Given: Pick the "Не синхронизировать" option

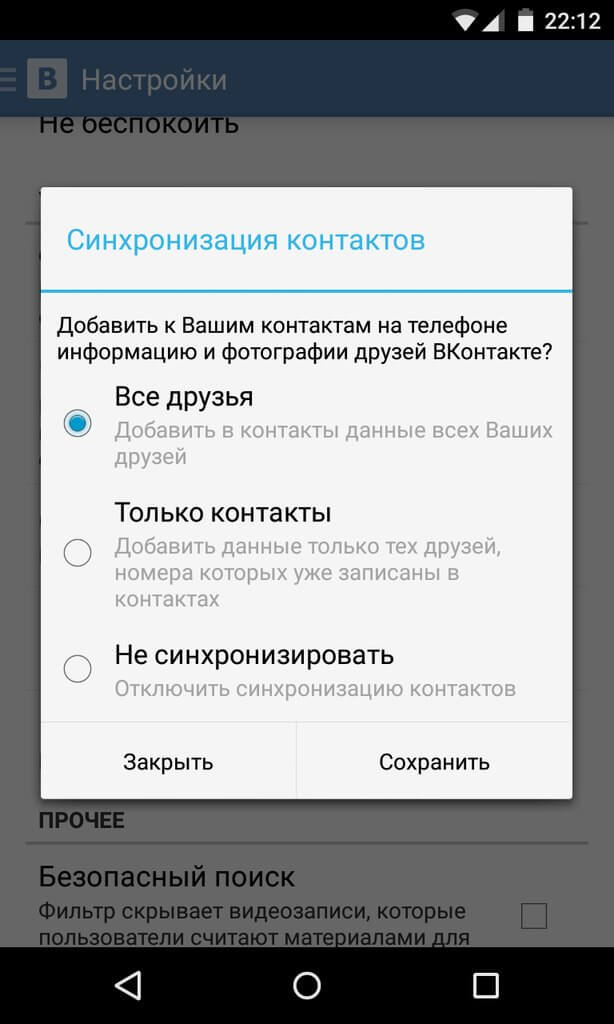Looking at the screenshot, I should pyautogui.click(x=77, y=669).
